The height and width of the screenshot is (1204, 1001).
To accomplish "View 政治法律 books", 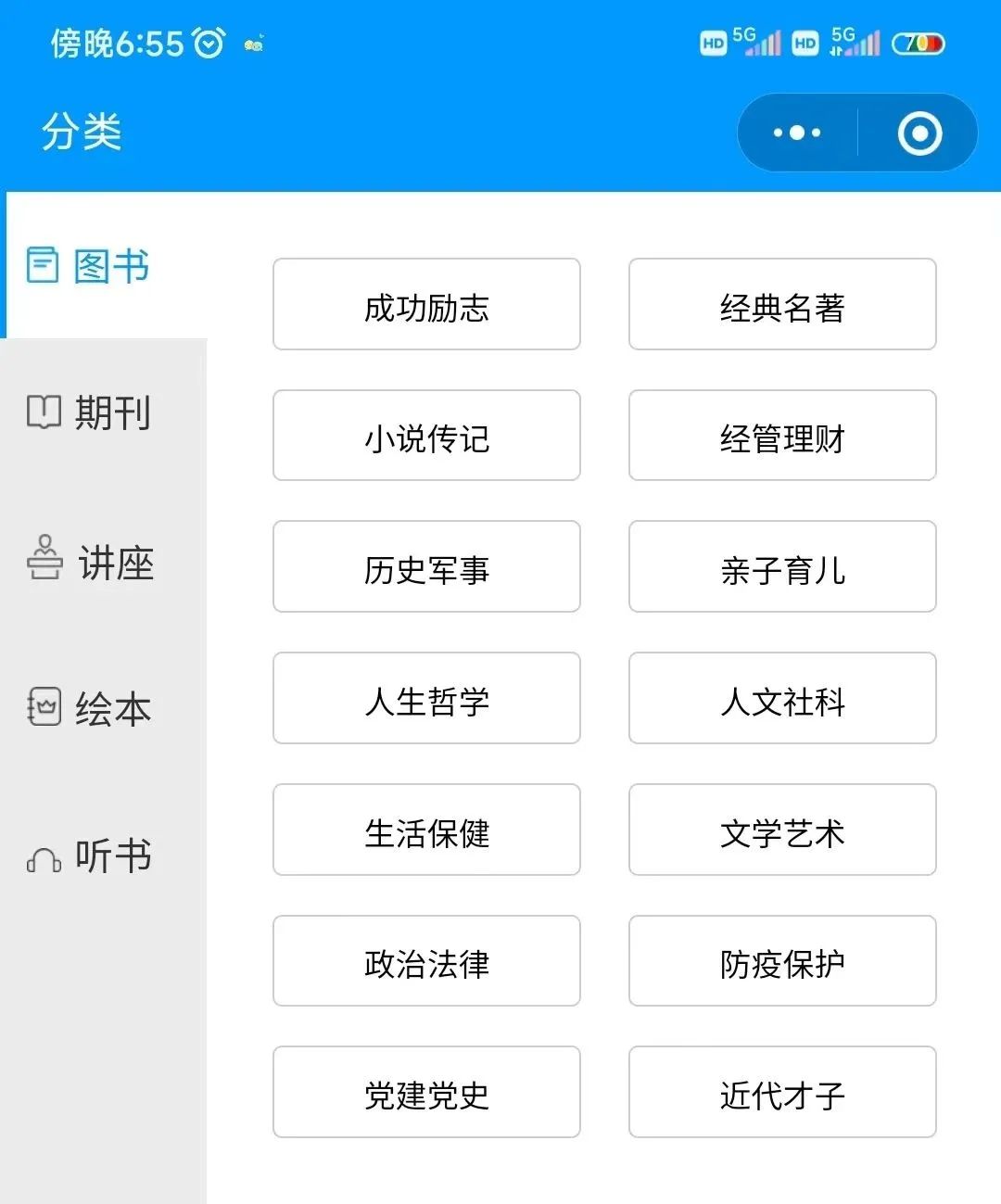I will [426, 961].
